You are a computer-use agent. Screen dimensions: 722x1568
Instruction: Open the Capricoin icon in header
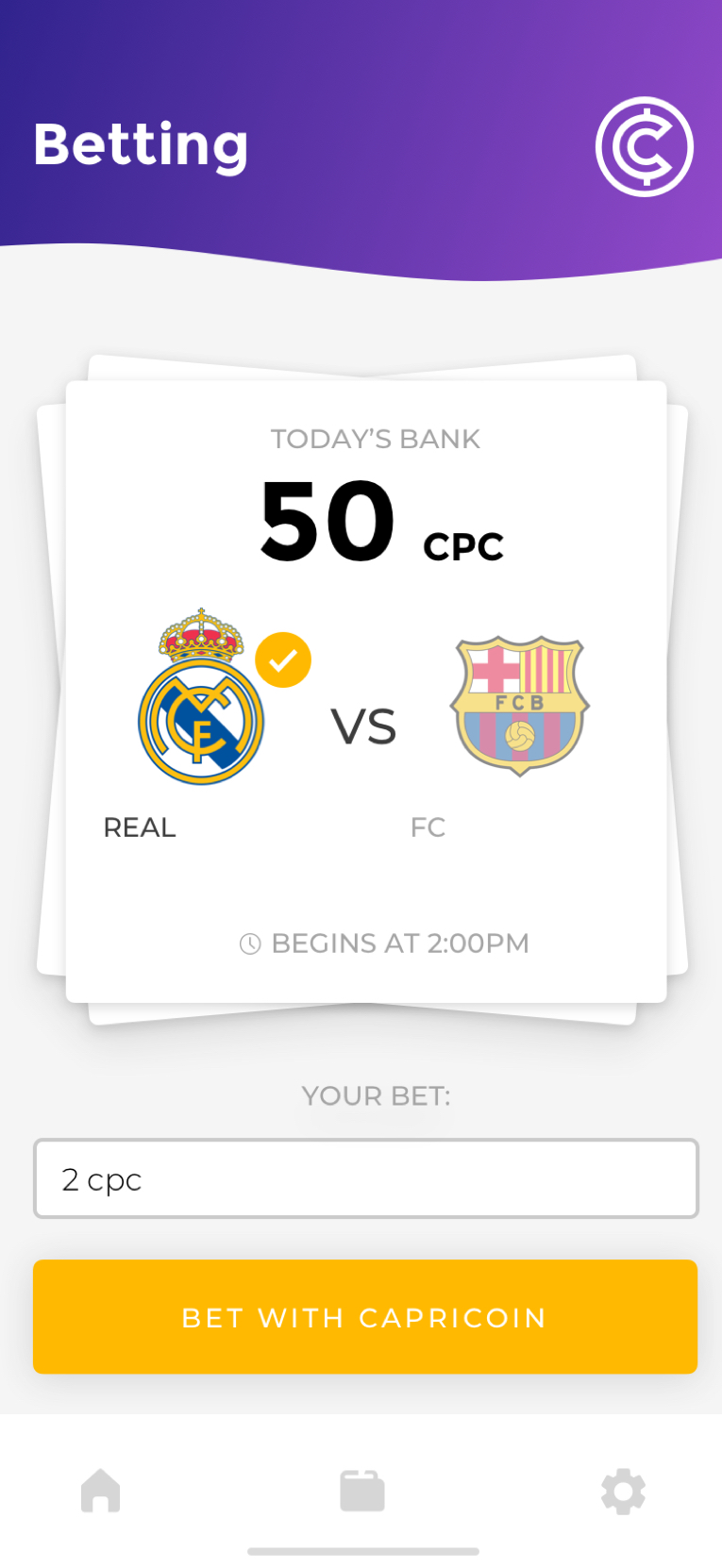(x=645, y=146)
